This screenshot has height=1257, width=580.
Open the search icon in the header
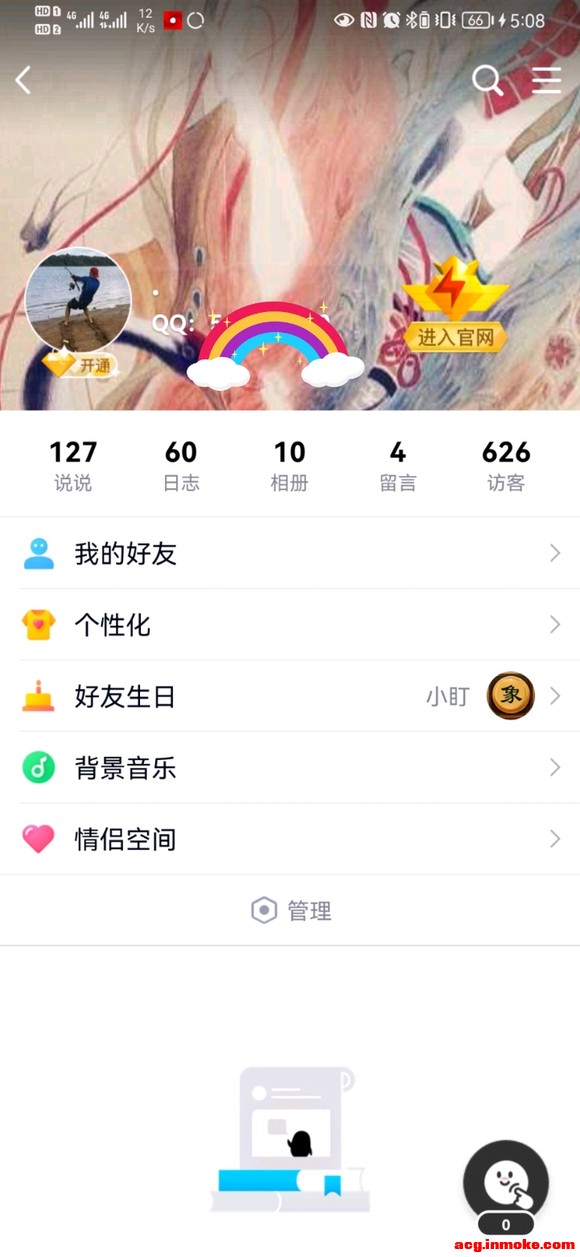(x=487, y=80)
